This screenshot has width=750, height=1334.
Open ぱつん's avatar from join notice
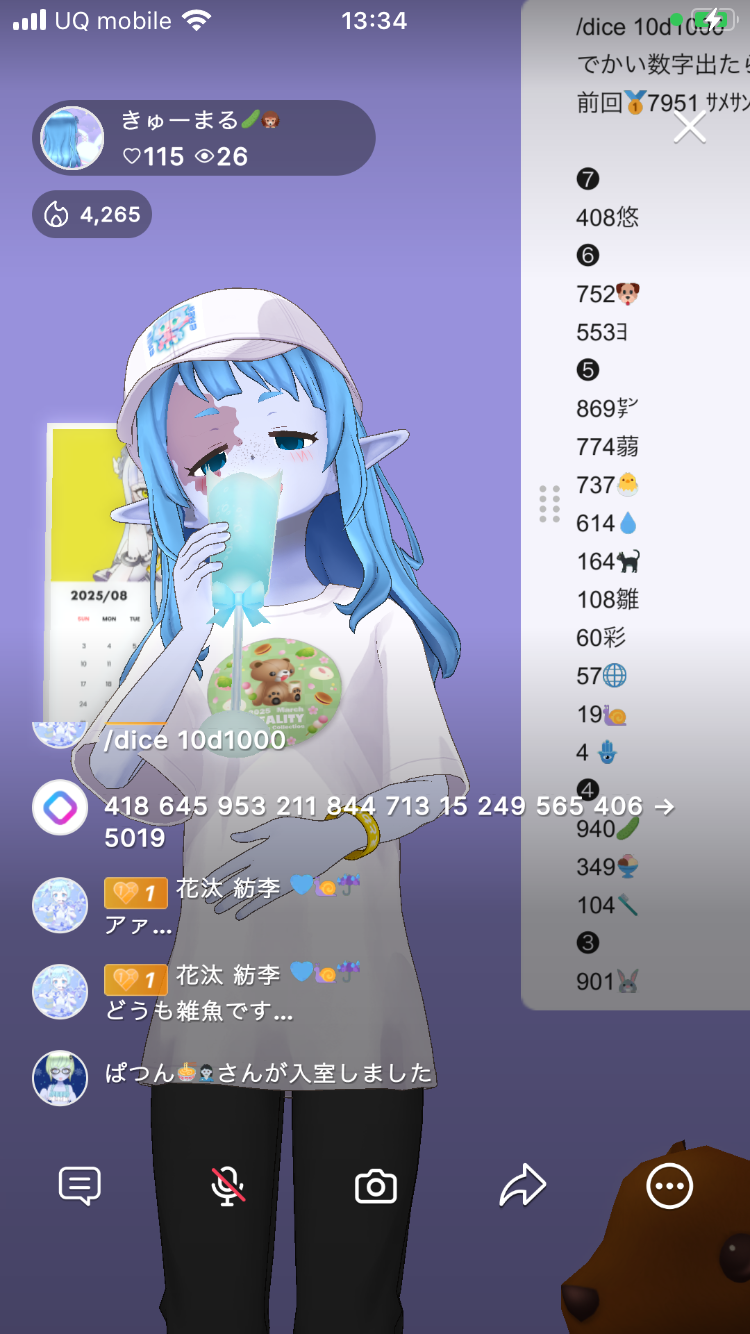(x=60, y=1078)
